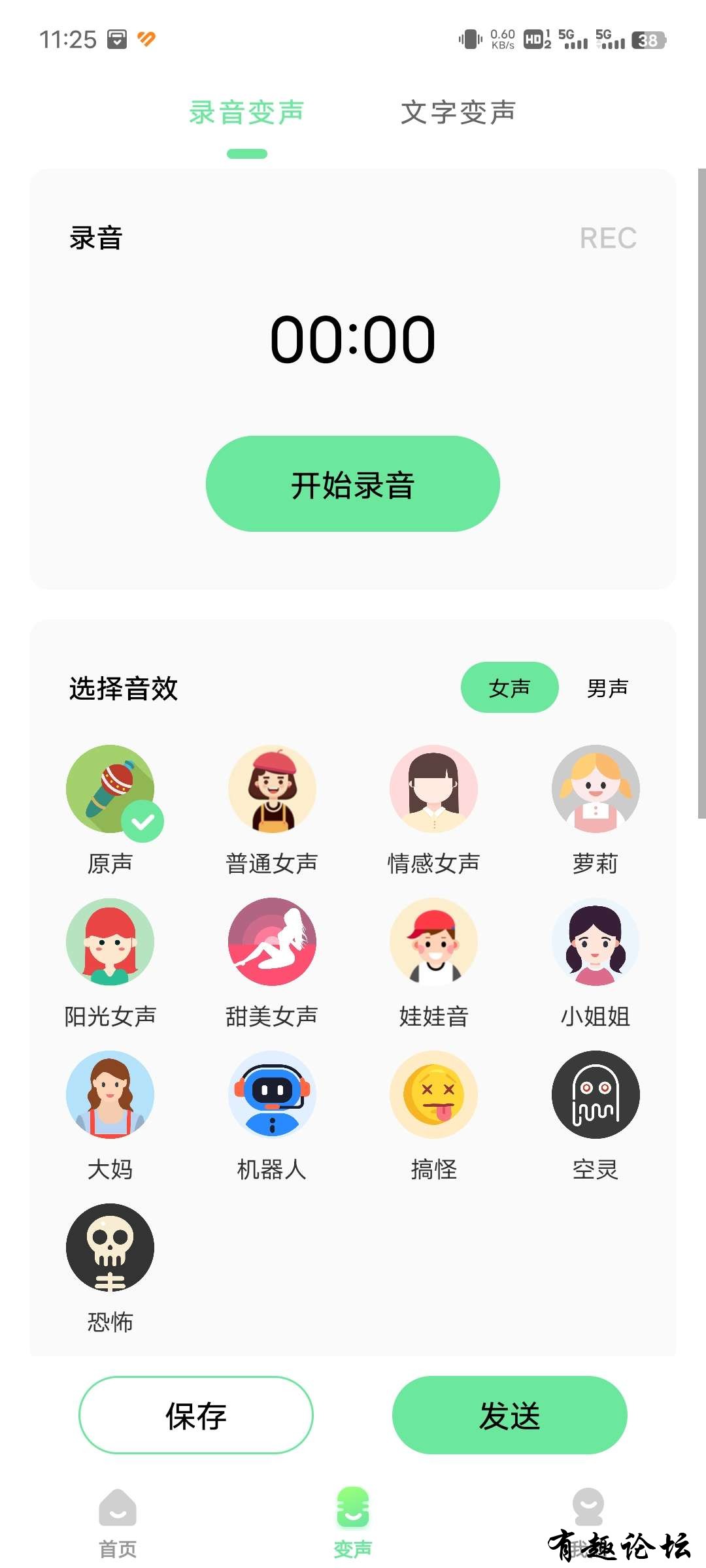The image size is (706, 1568).
Task: Pick the 情感女声 voice effect
Action: (433, 789)
